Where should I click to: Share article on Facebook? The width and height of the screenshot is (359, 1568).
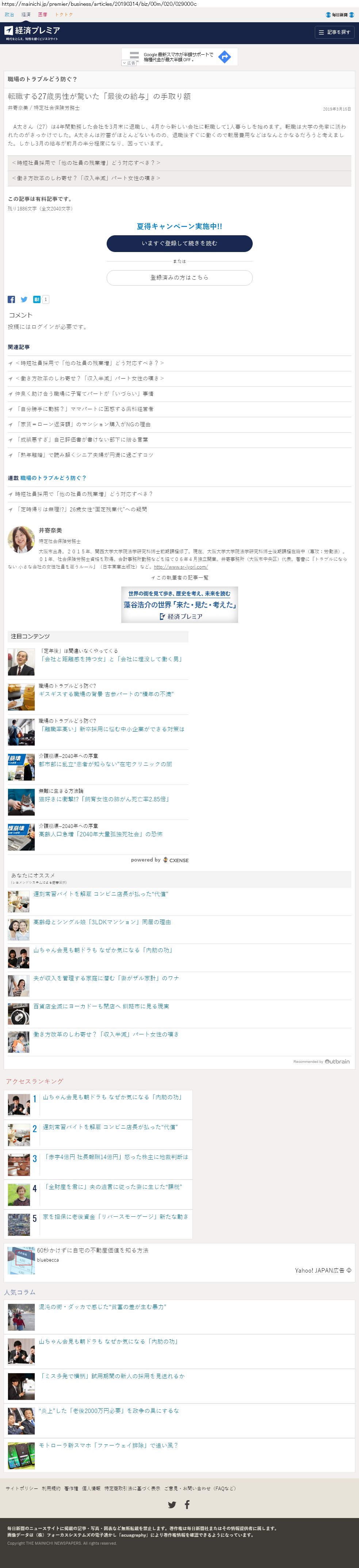tap(12, 299)
